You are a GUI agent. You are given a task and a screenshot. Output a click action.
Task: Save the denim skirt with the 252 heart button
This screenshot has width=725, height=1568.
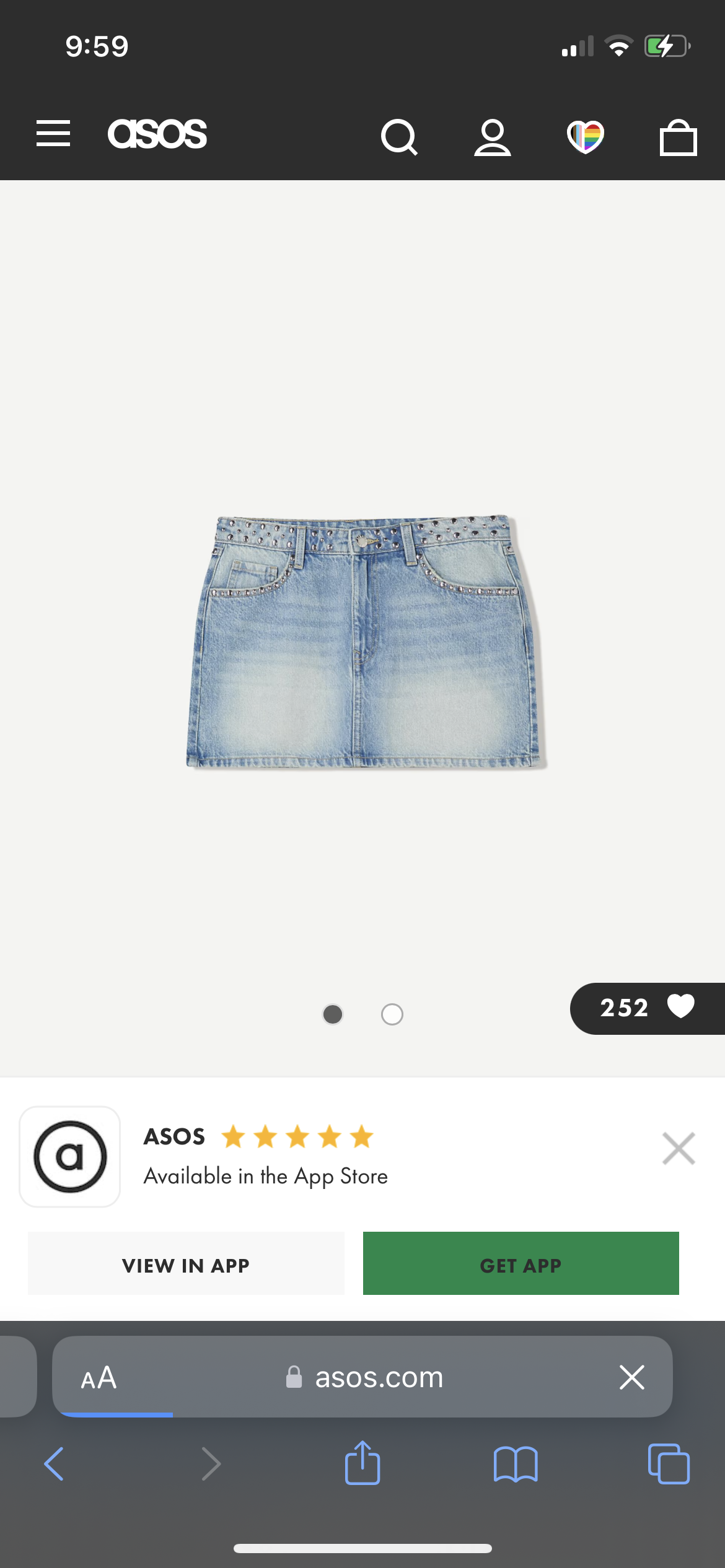647,1008
